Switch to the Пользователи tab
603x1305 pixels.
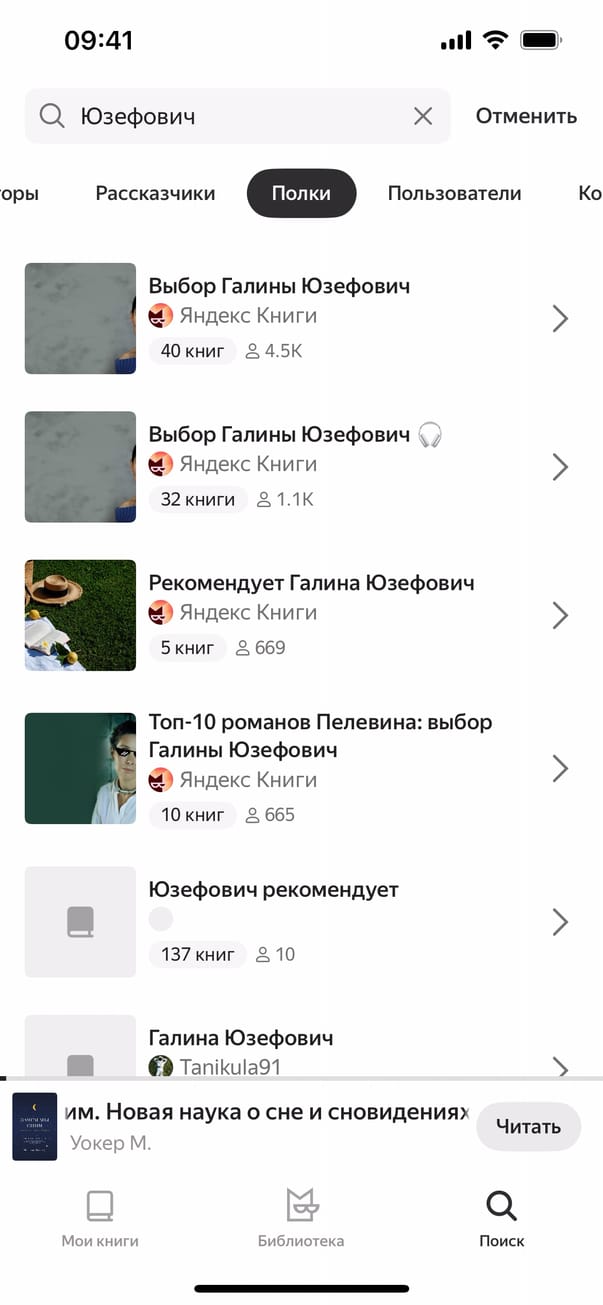(x=454, y=193)
